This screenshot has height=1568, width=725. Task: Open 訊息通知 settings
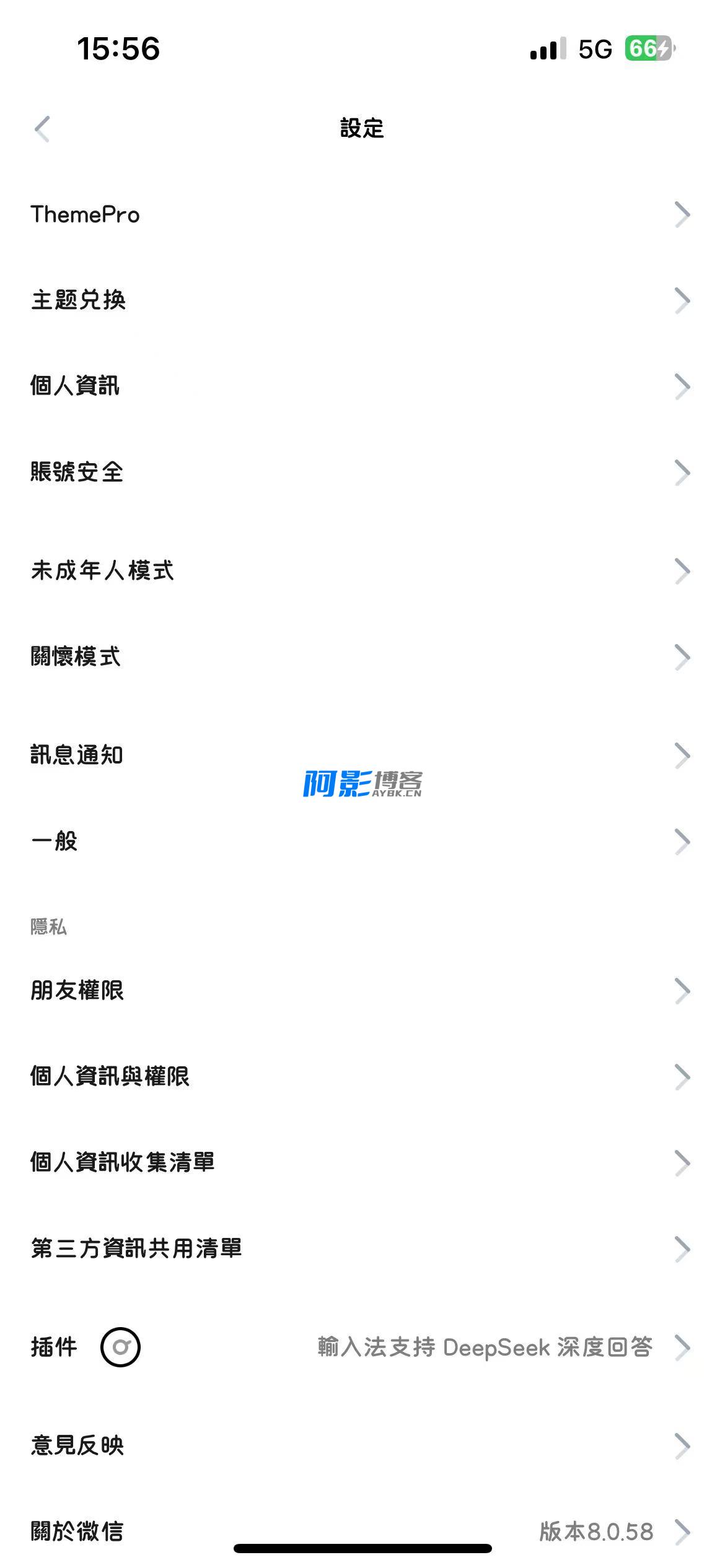[x=362, y=756]
